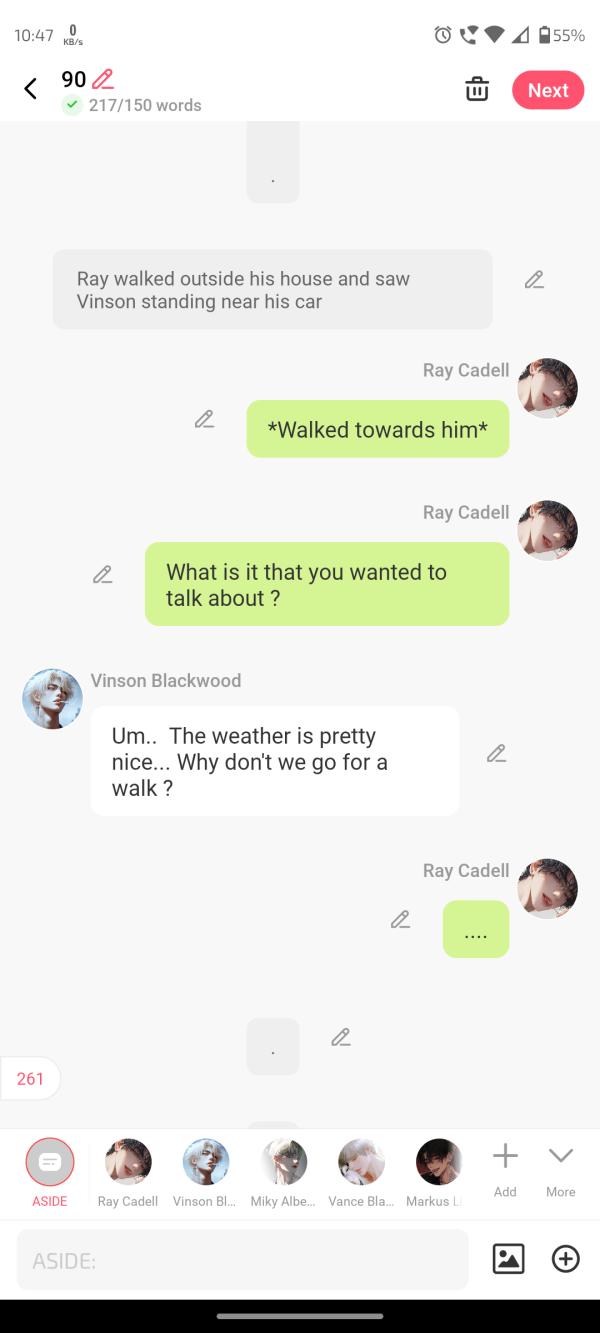Insert an image with the picture icon
This screenshot has height=1333, width=600.
(x=508, y=1259)
